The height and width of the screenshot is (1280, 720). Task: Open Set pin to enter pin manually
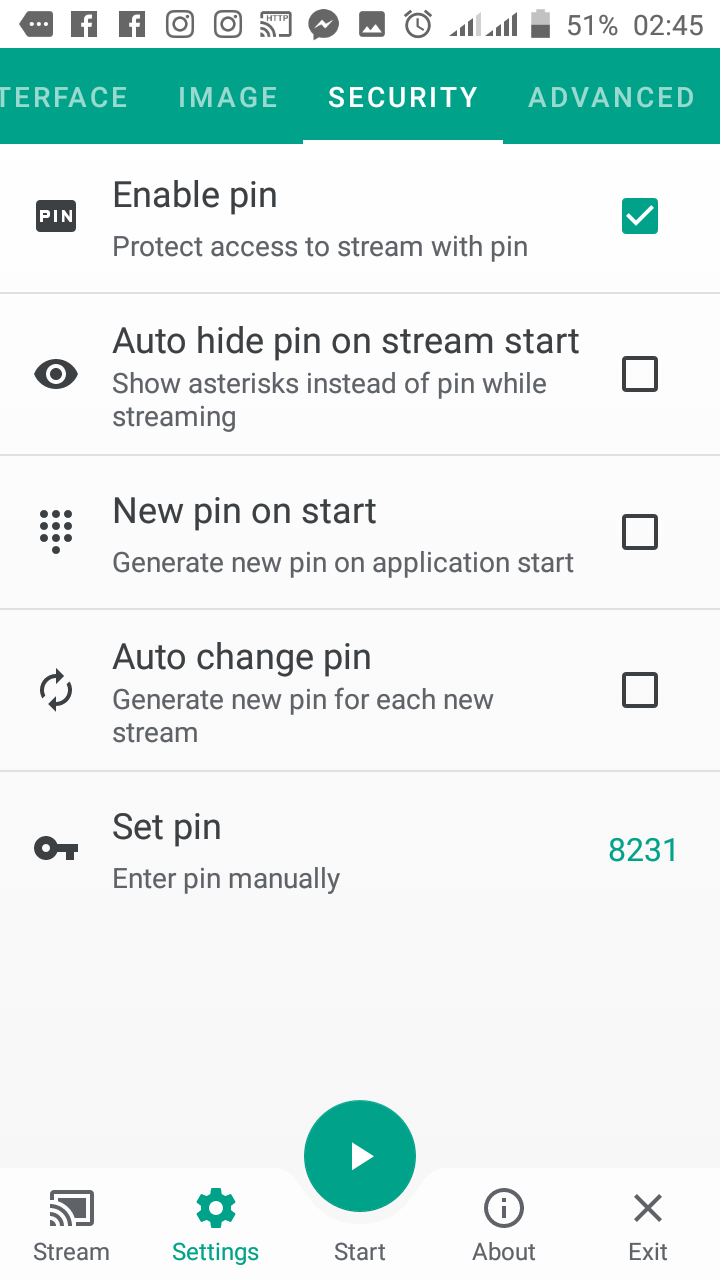pyautogui.click(x=360, y=850)
